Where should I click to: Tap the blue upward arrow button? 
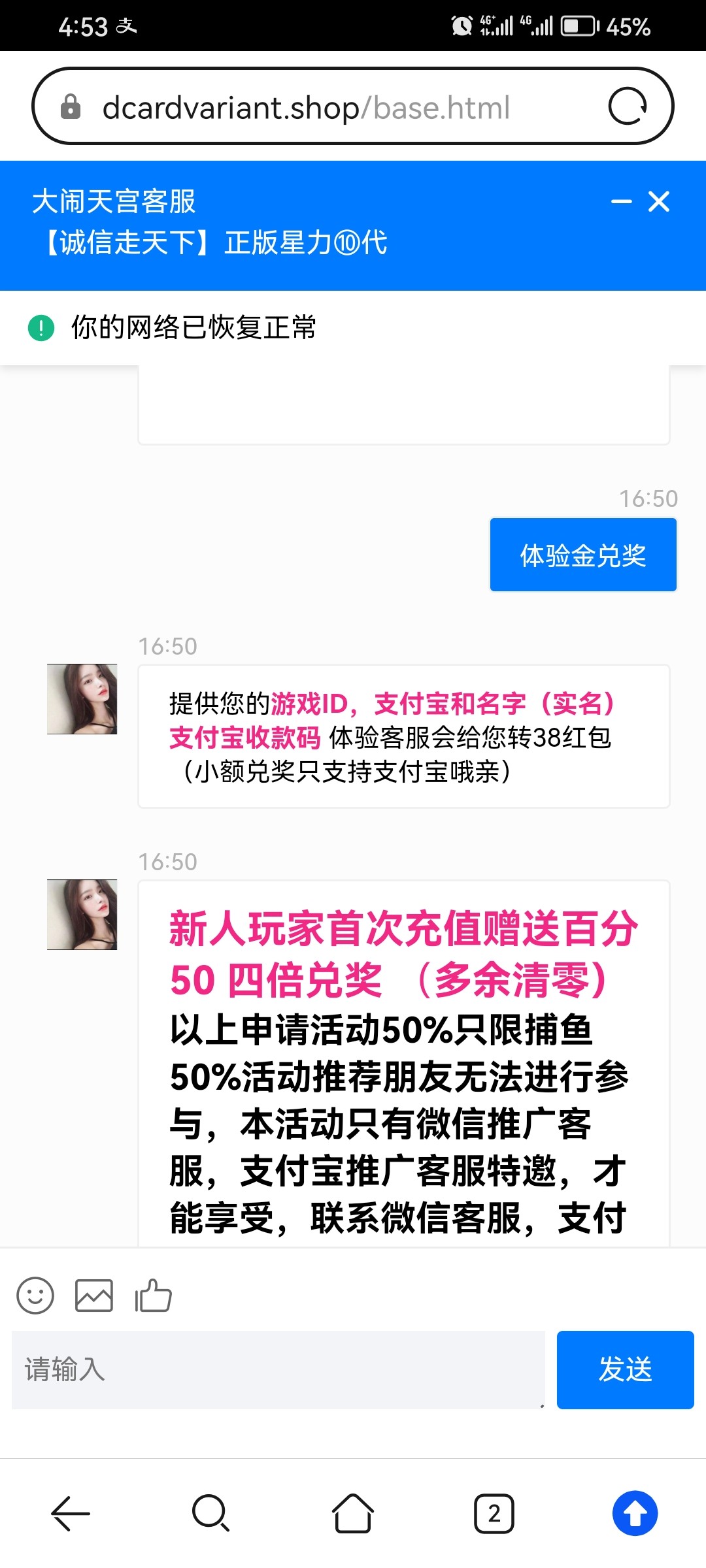point(635,1513)
